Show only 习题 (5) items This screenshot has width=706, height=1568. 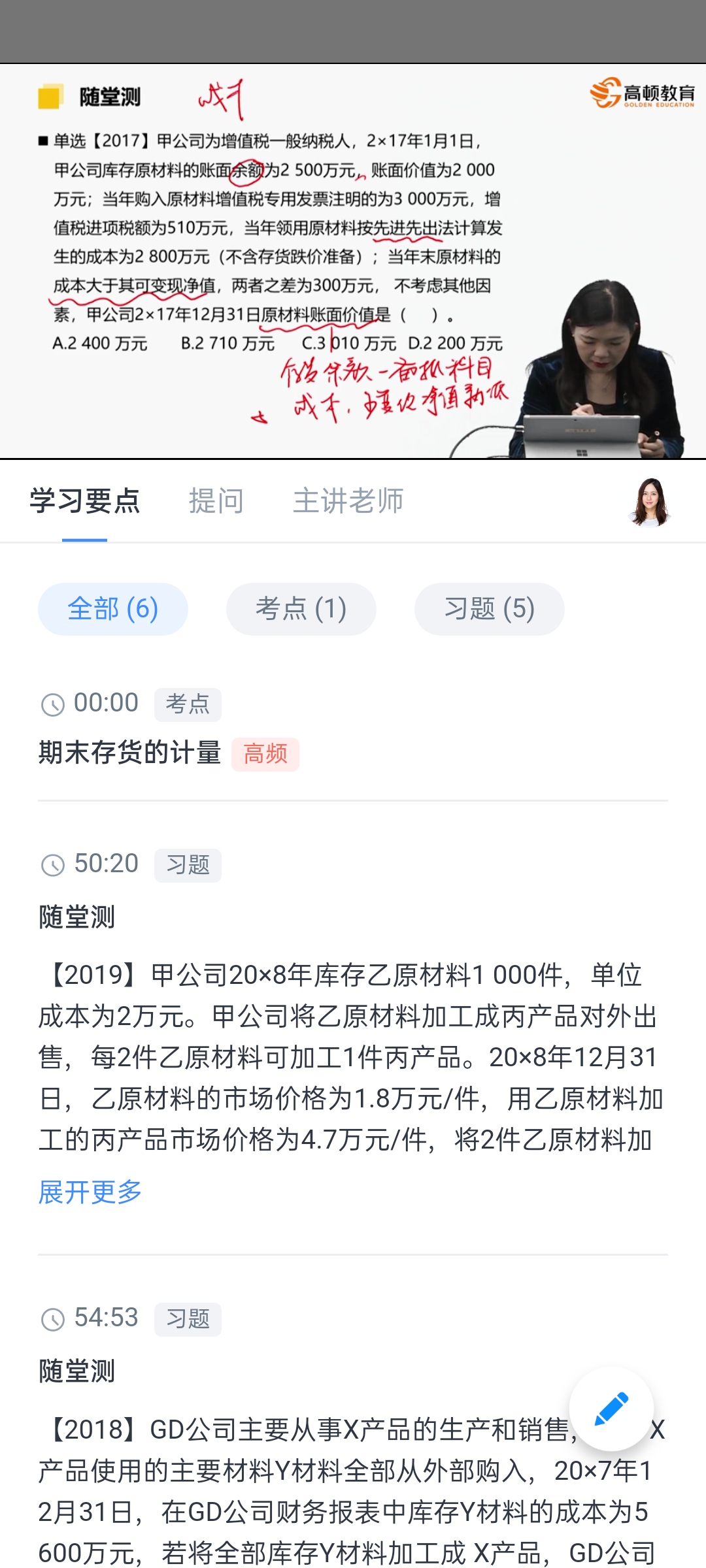[x=489, y=609]
